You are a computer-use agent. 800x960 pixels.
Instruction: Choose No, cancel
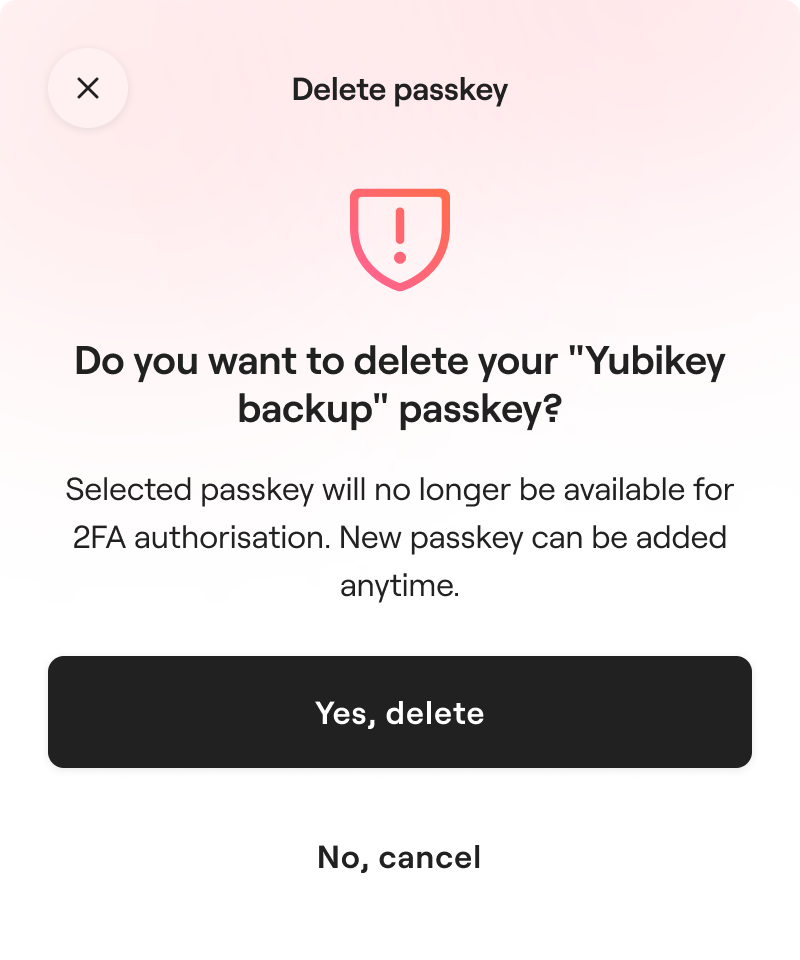point(400,857)
